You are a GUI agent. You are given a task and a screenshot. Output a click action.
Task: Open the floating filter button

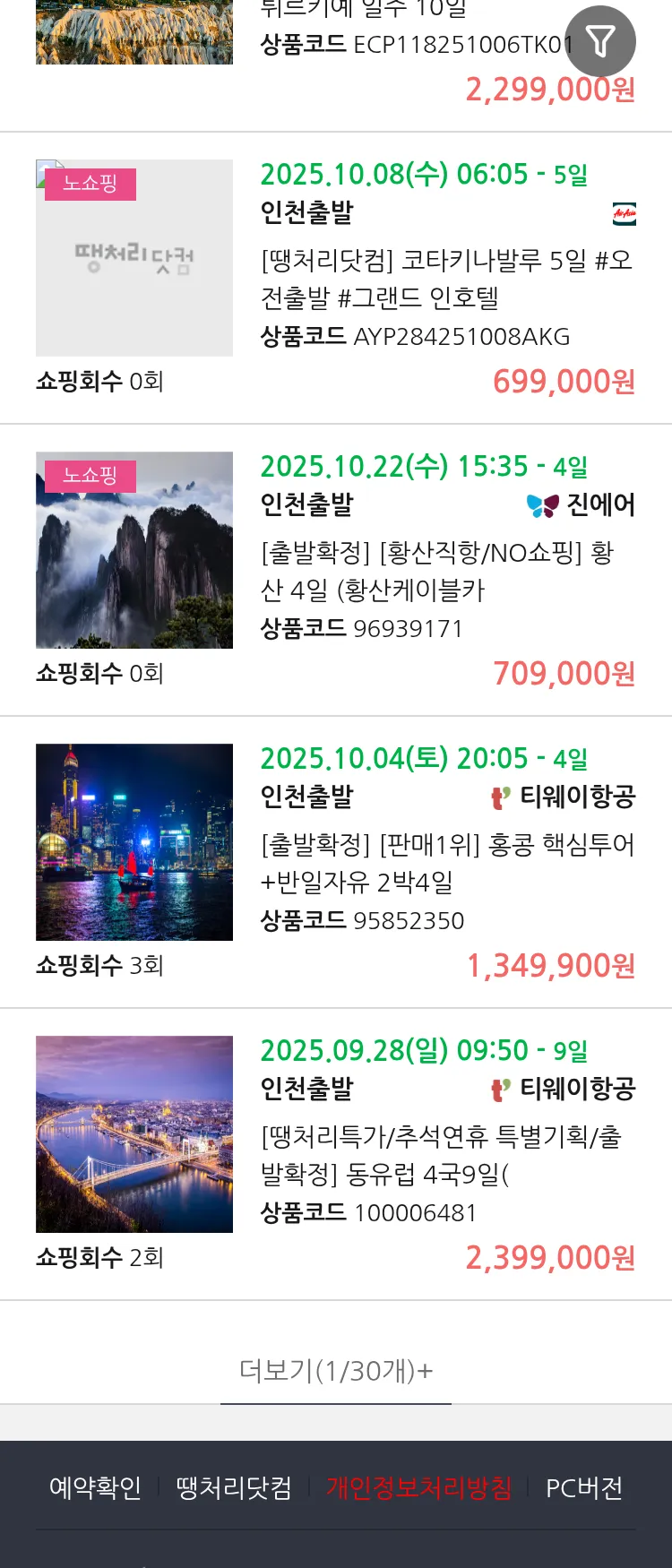pos(600,41)
